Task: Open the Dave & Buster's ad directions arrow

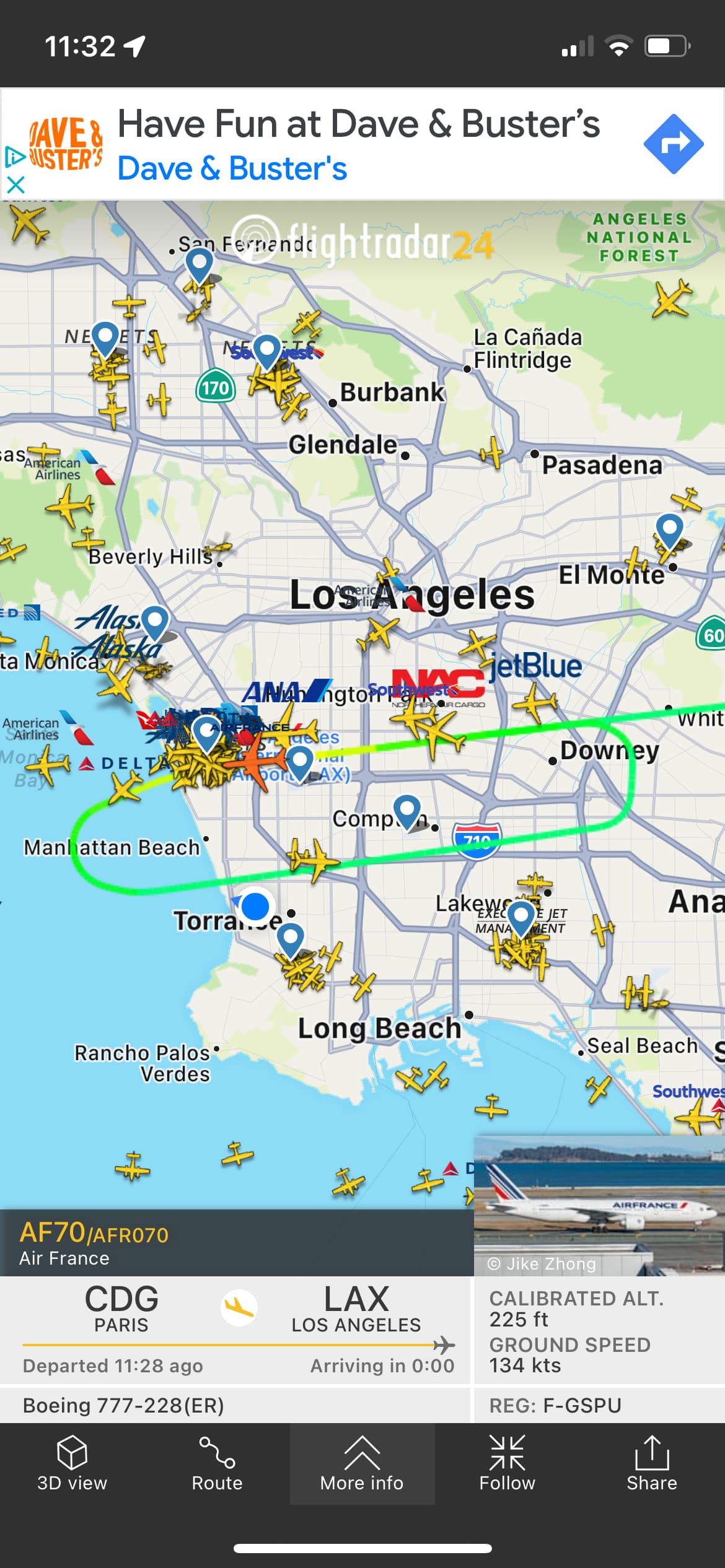Action: (674, 144)
